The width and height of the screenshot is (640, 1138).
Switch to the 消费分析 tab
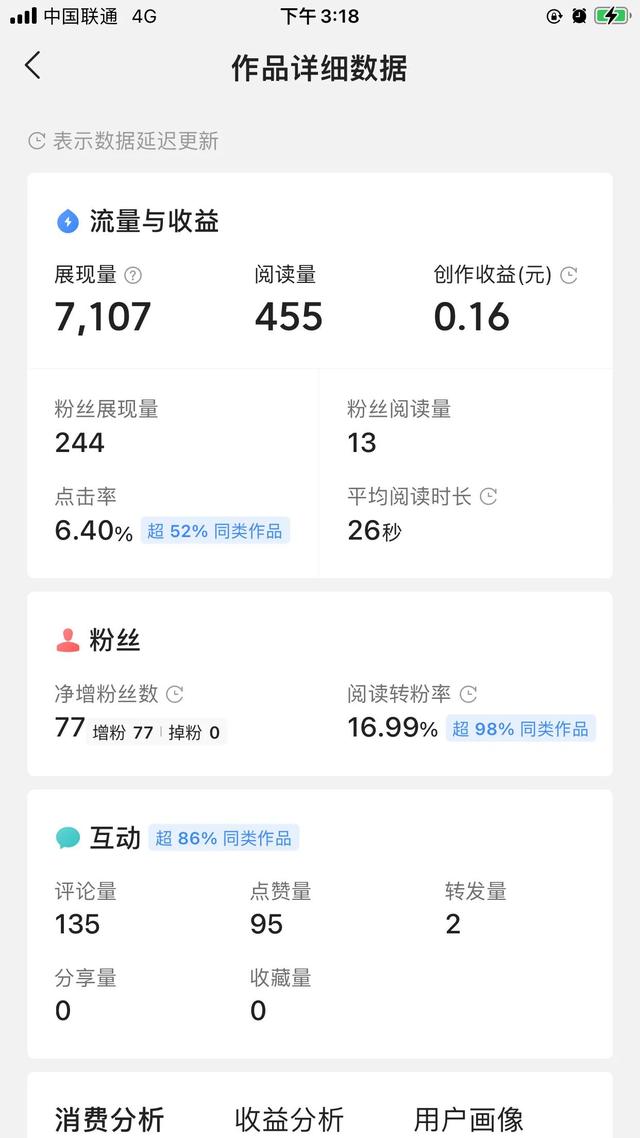(109, 1119)
